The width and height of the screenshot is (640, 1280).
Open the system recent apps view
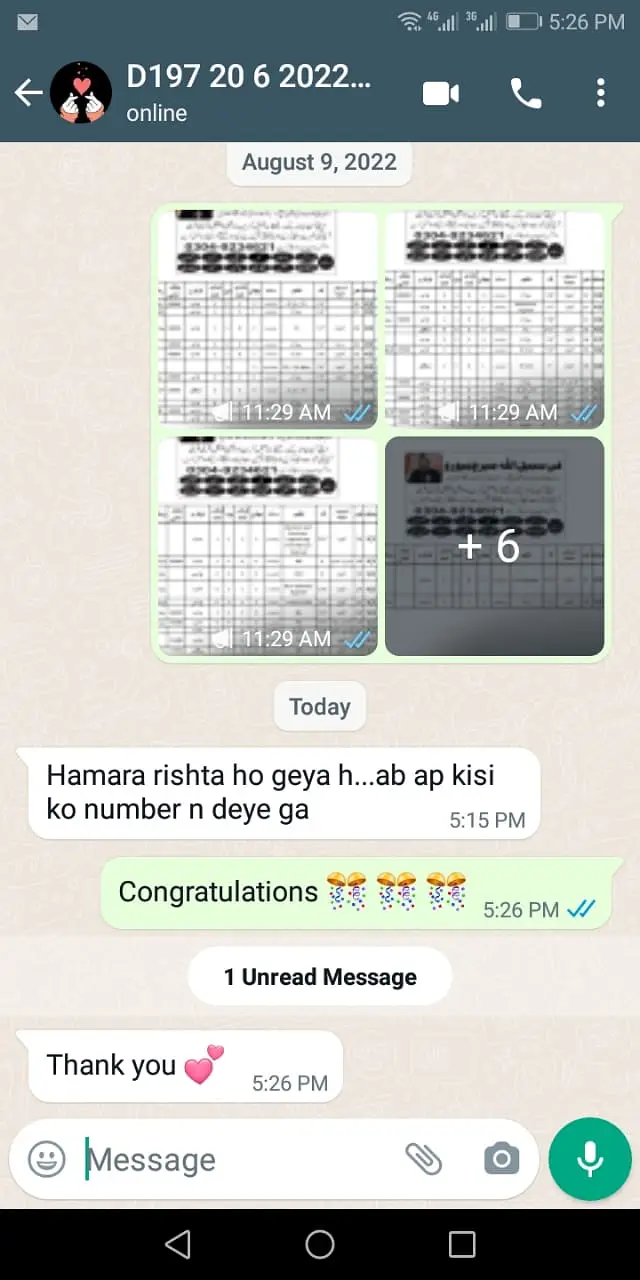coord(462,1244)
